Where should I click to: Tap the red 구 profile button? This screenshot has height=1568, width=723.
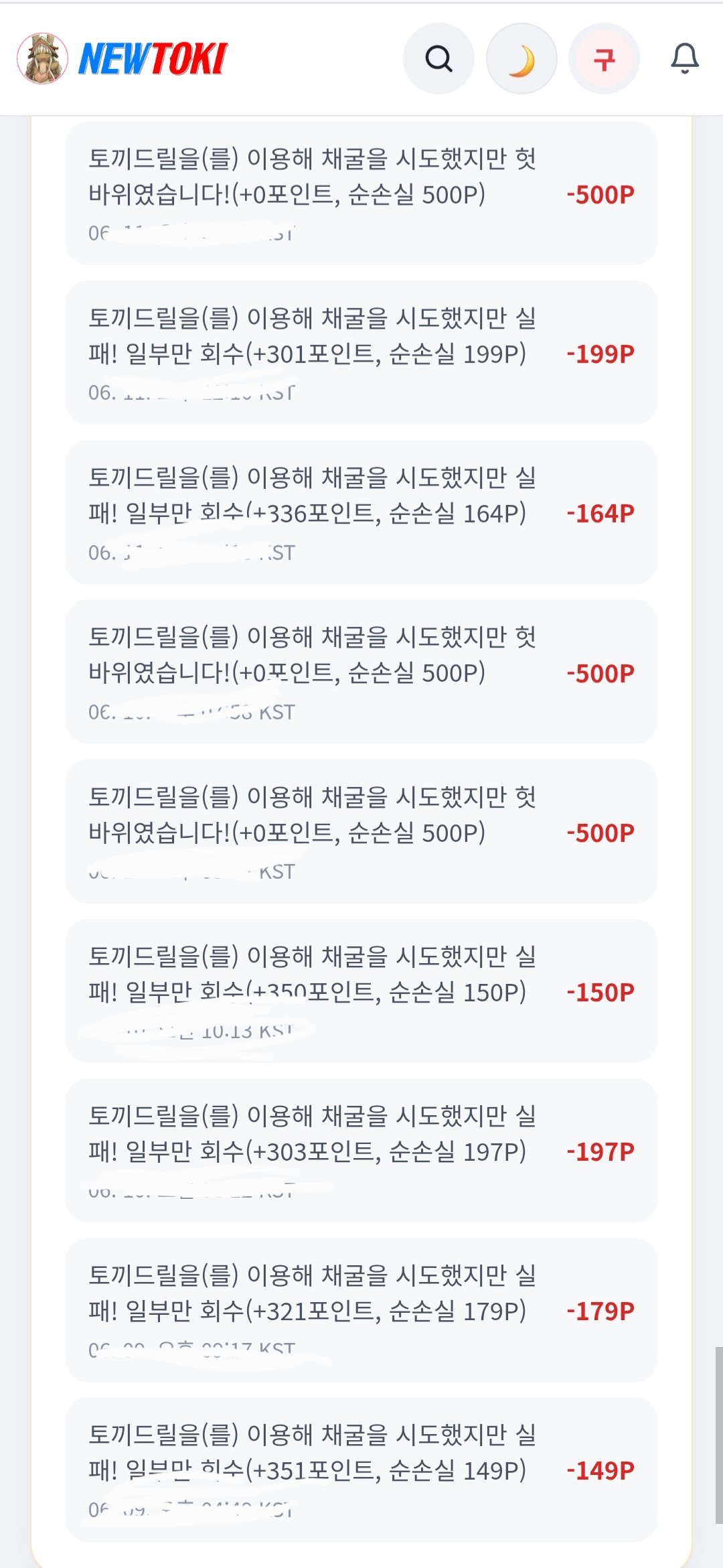[x=604, y=59]
